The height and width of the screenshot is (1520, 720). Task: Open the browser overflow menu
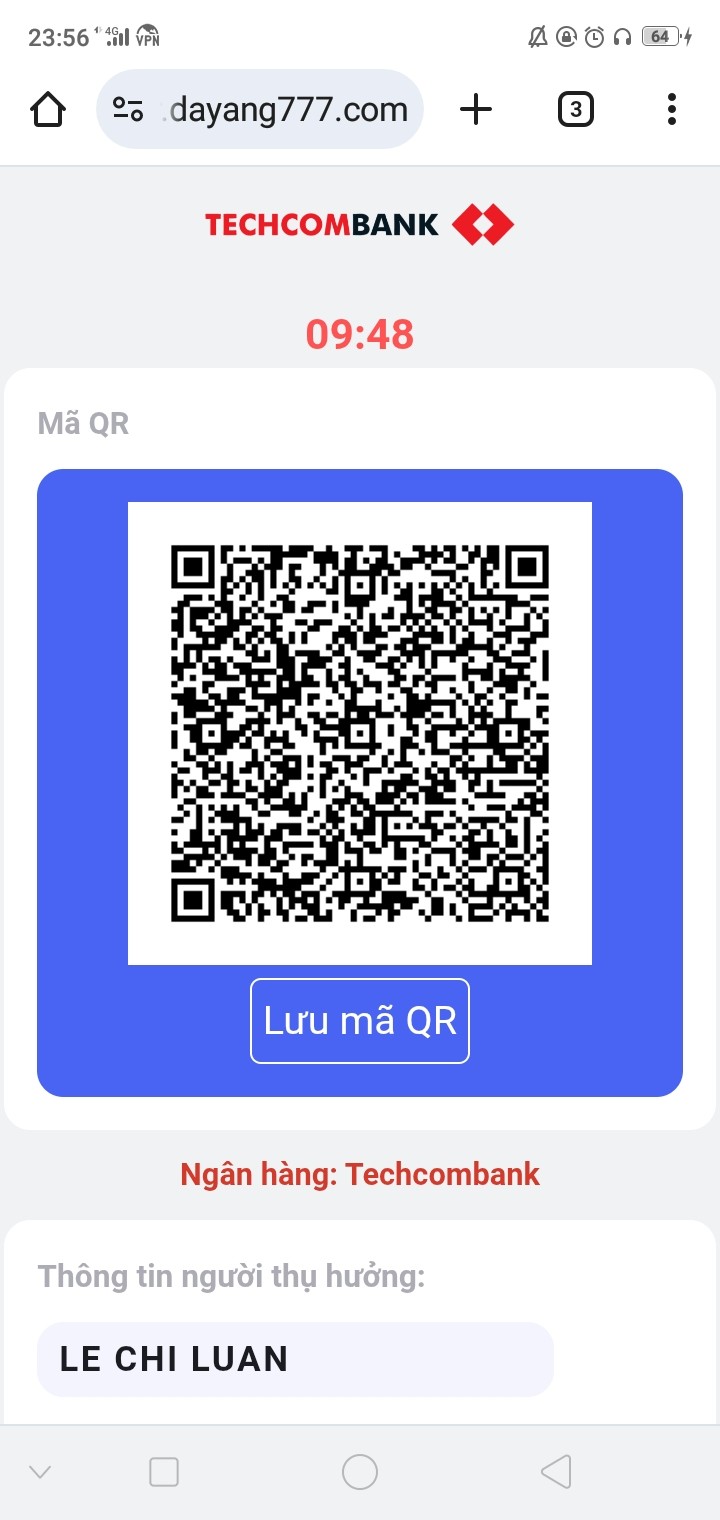coord(671,109)
